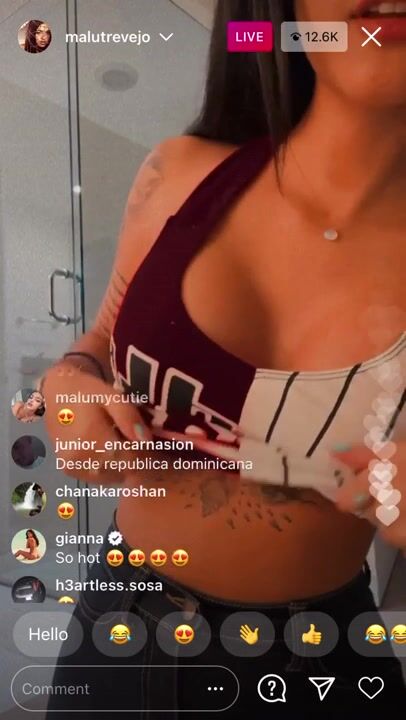Open junior_encarnasion's comment
This screenshot has width=406, height=720.
pyautogui.click(x=131, y=454)
